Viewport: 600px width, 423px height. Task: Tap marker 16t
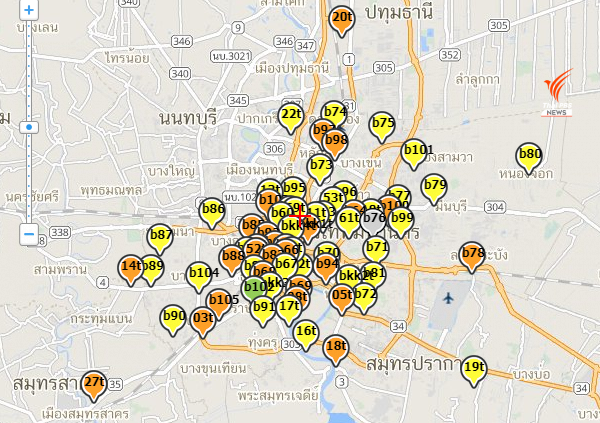pos(306,331)
